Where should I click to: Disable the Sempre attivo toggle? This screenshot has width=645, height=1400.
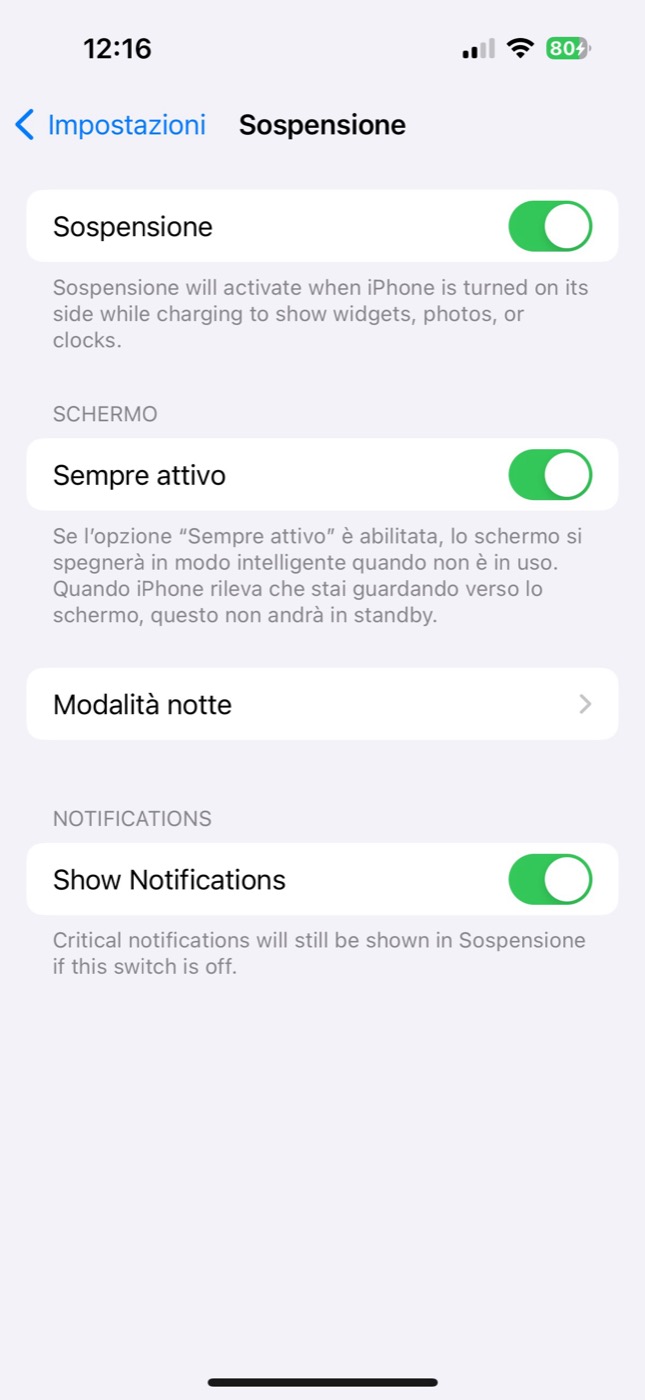pos(550,474)
